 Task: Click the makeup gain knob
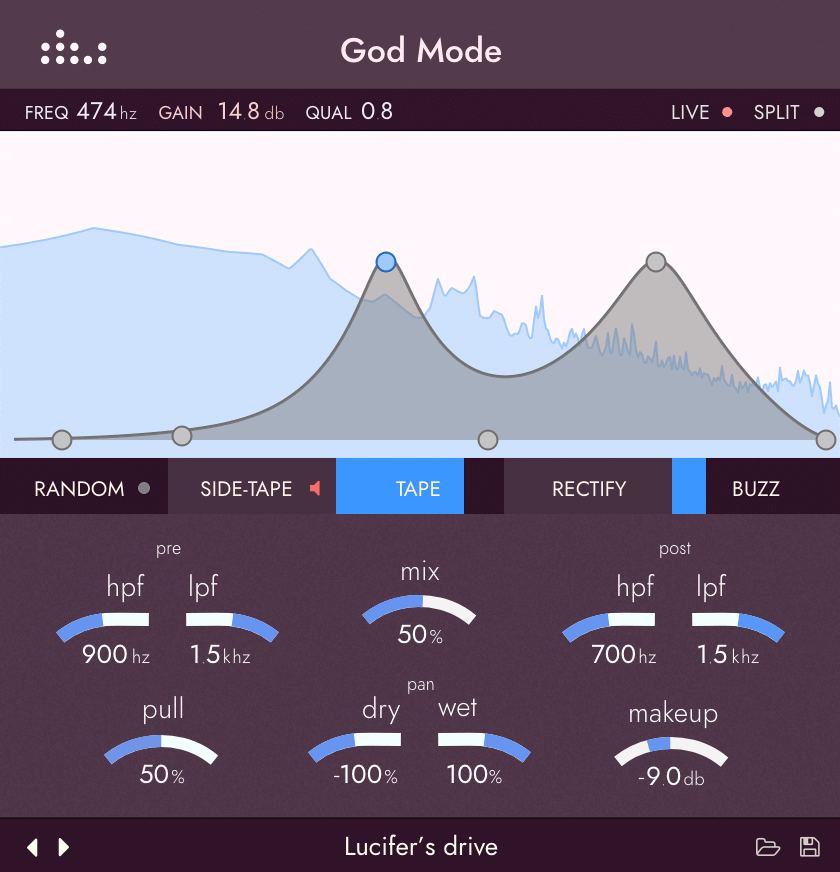[x=672, y=748]
